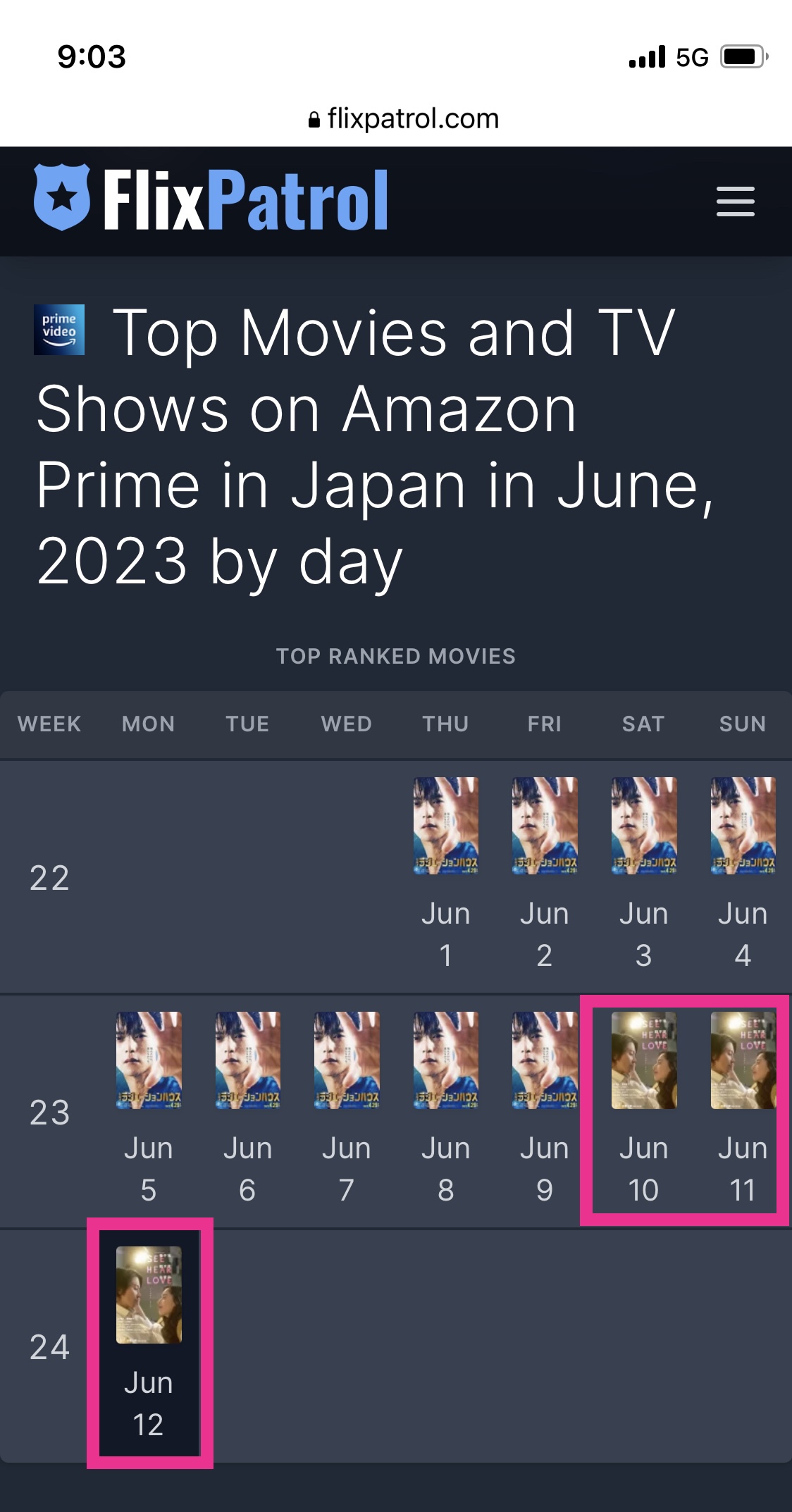Open the hamburger menu

[735, 202]
